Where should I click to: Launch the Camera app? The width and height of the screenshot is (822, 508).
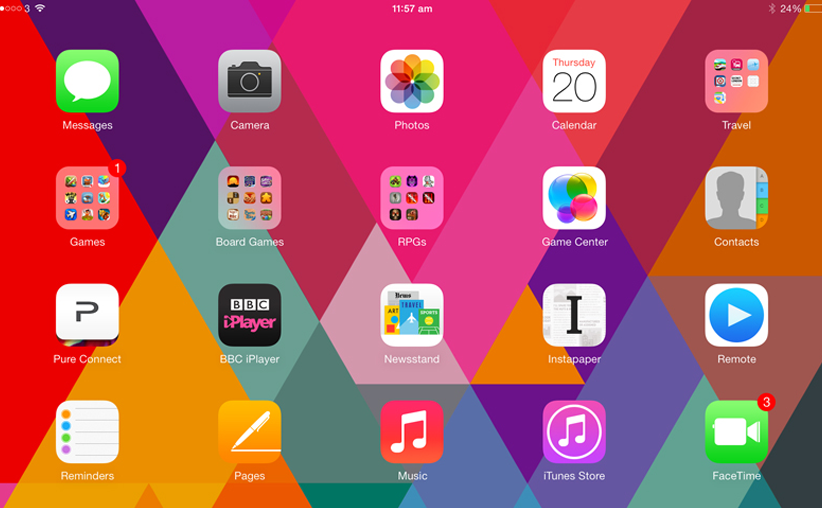[x=249, y=81]
